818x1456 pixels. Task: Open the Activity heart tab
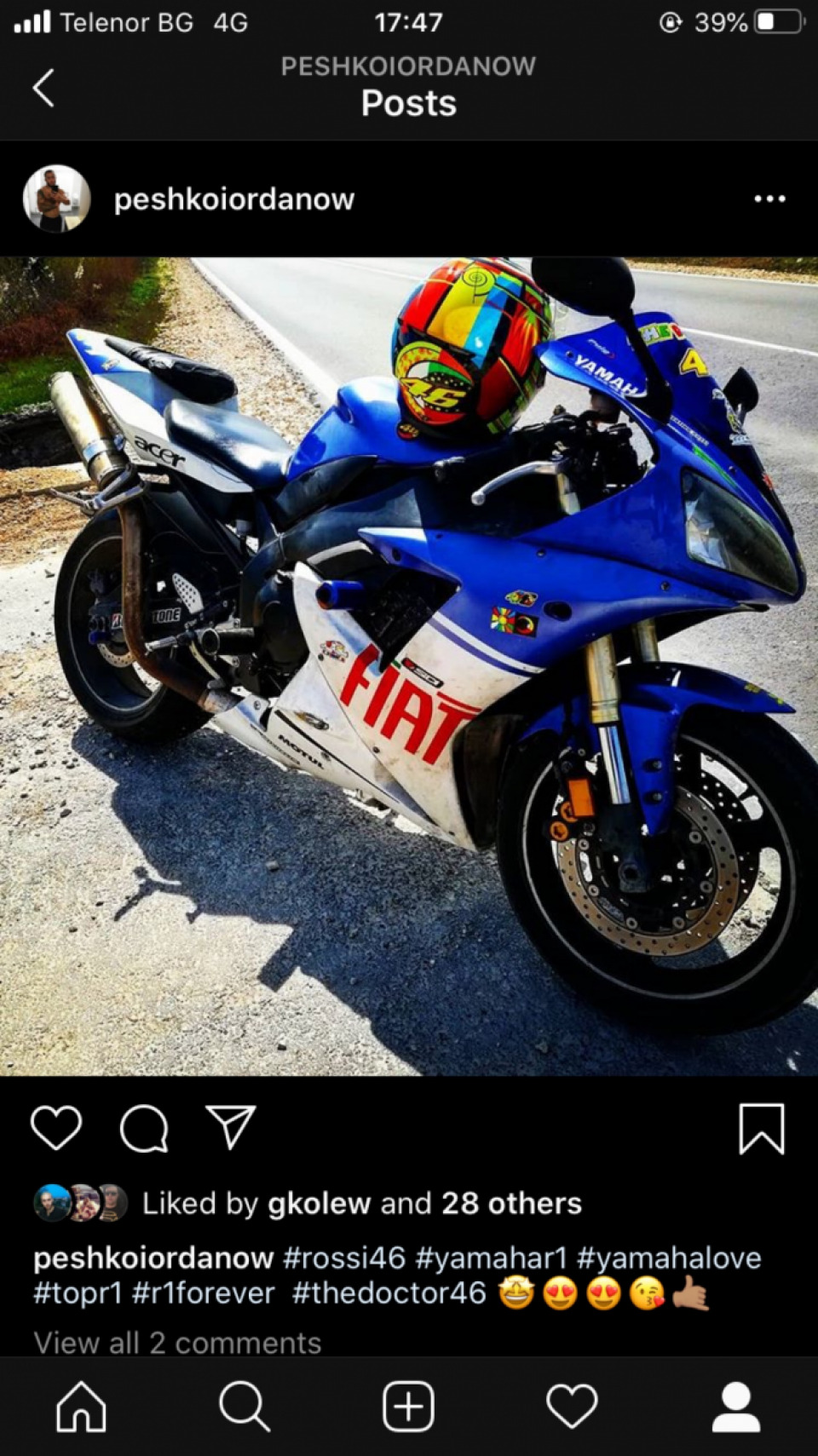point(572,1406)
